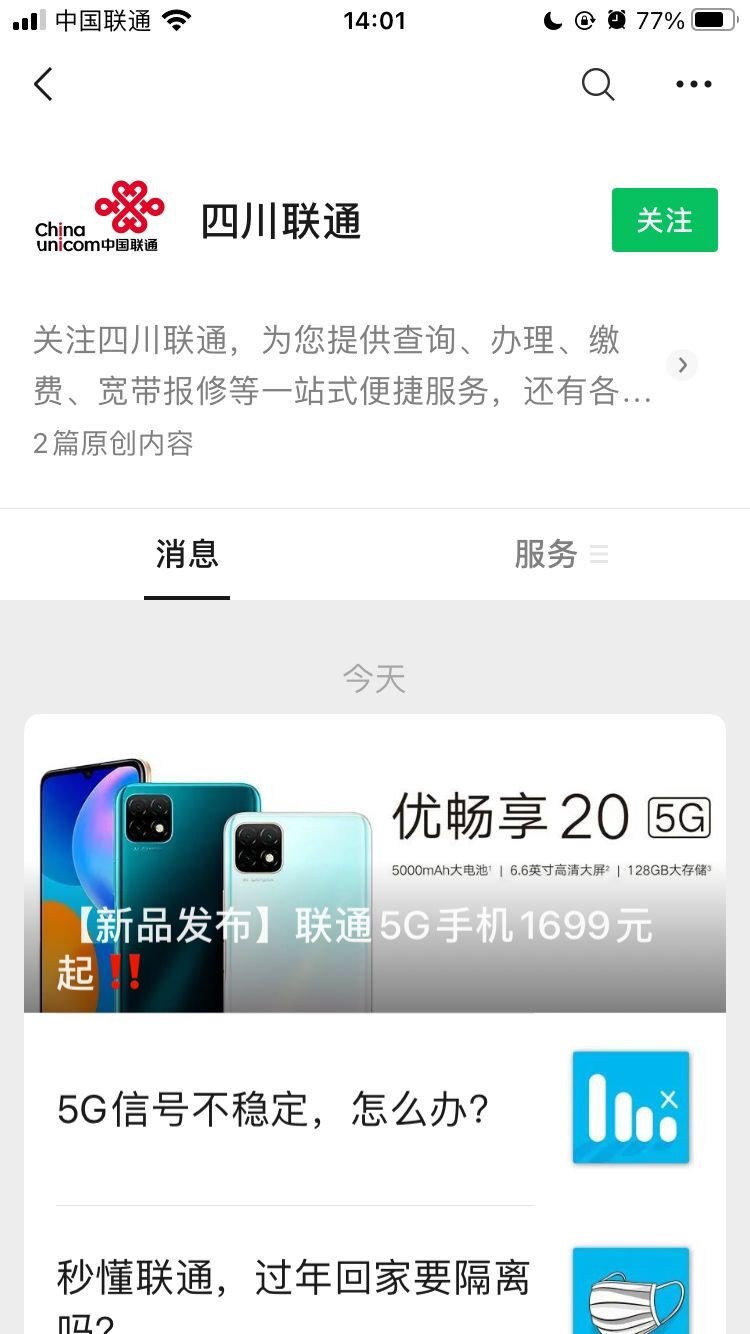The height and width of the screenshot is (1334, 750).
Task: Follow 四川联通 with the 关注 button
Action: coord(664,220)
